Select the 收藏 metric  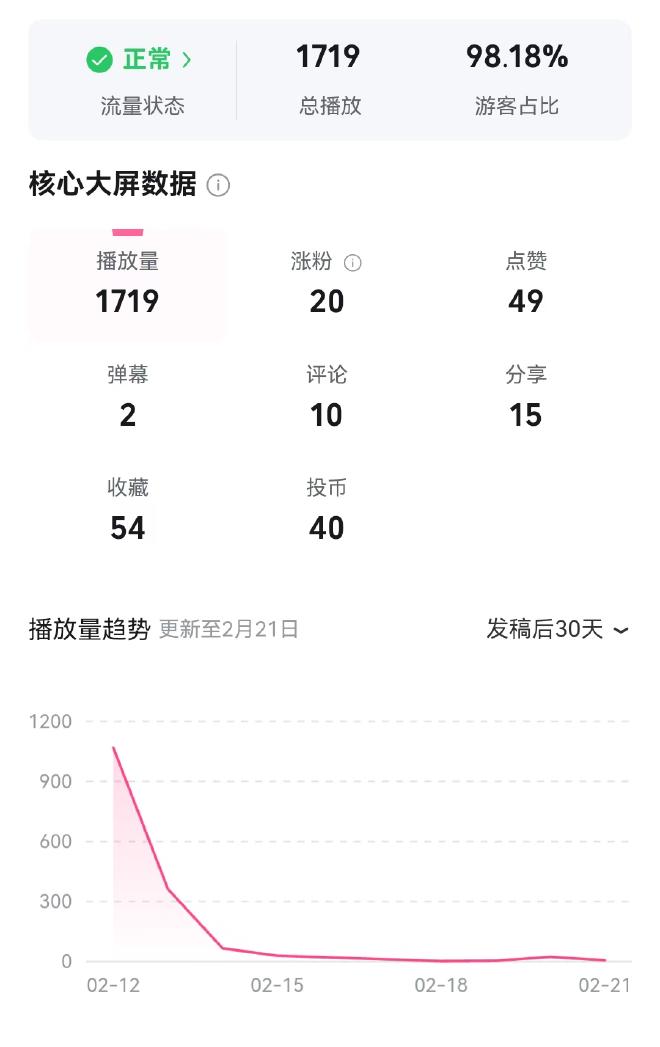pyautogui.click(x=128, y=510)
